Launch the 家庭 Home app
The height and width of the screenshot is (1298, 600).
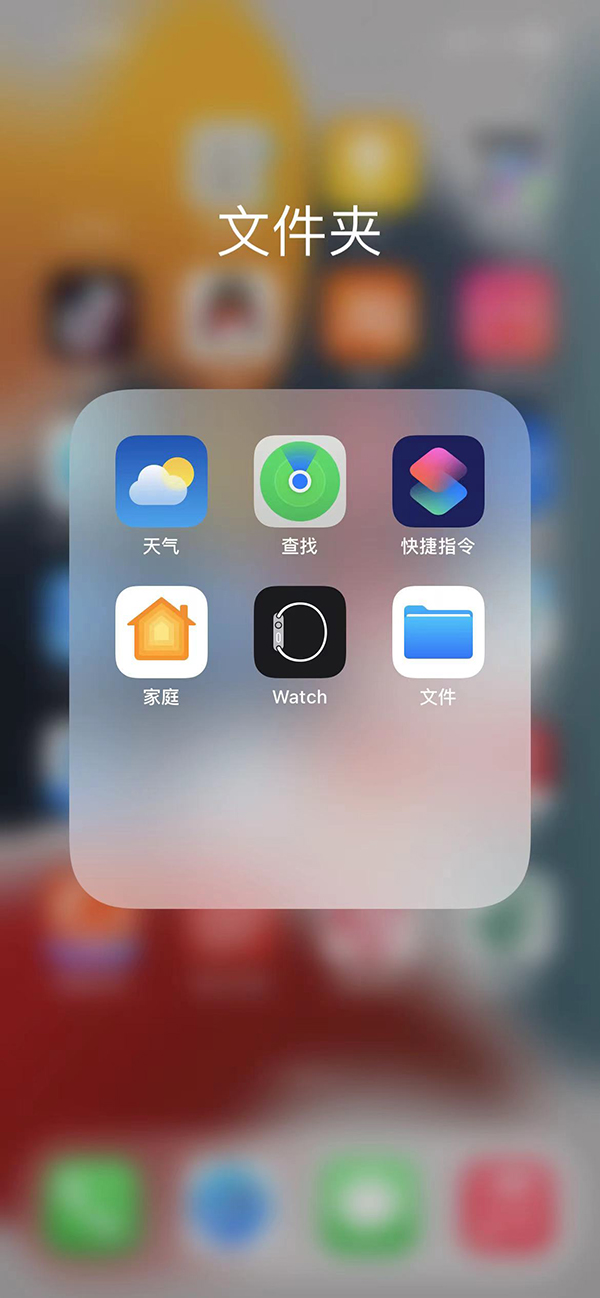161,632
